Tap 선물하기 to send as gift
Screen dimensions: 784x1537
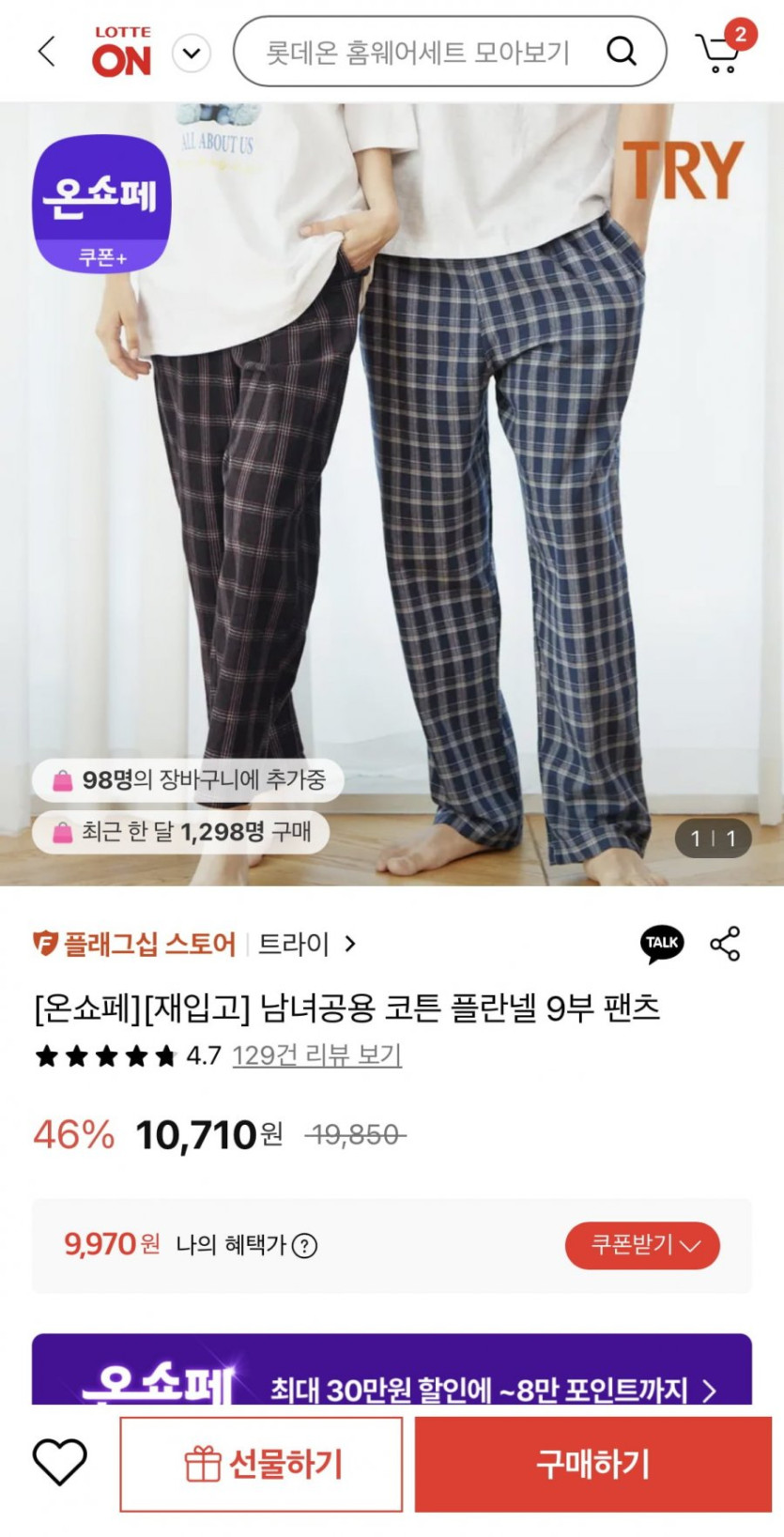pyautogui.click(x=261, y=1464)
